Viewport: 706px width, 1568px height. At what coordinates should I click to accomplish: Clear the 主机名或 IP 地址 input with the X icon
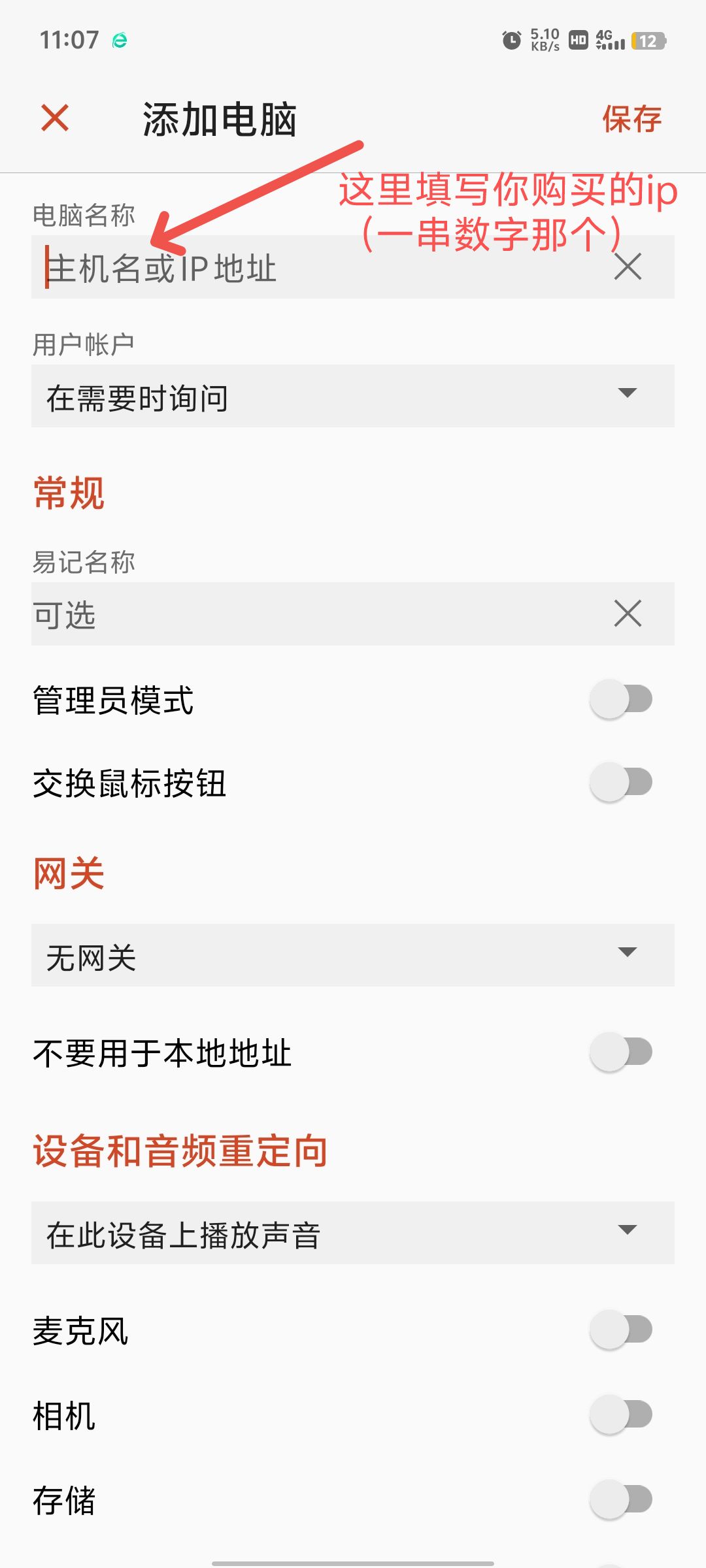click(627, 267)
